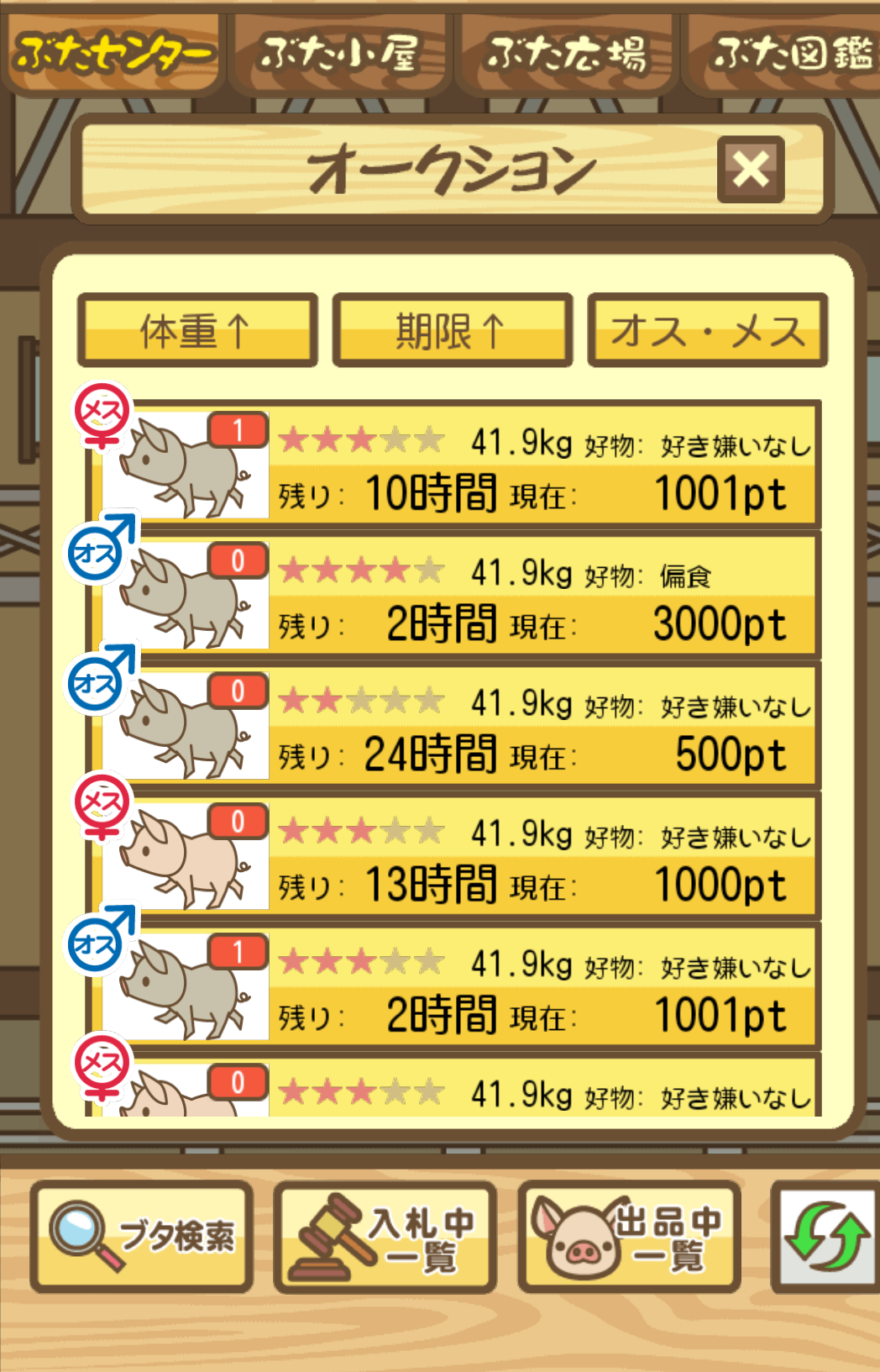Image resolution: width=880 pixels, height=1372 pixels.
Task: Open the ぶた広場 tab
Action: pyautogui.click(x=567, y=54)
